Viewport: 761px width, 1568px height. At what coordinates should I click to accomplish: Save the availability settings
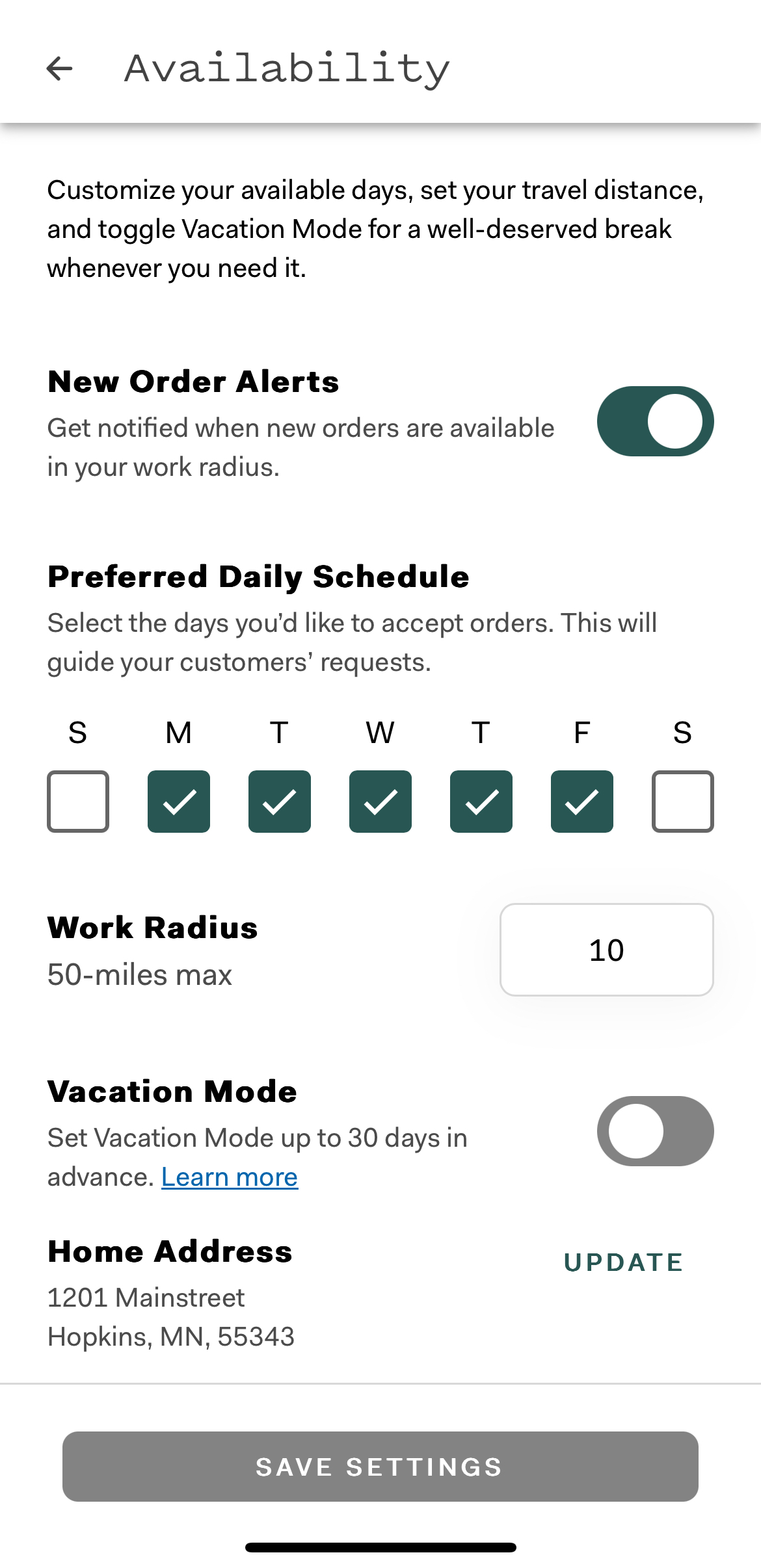coord(380,1467)
